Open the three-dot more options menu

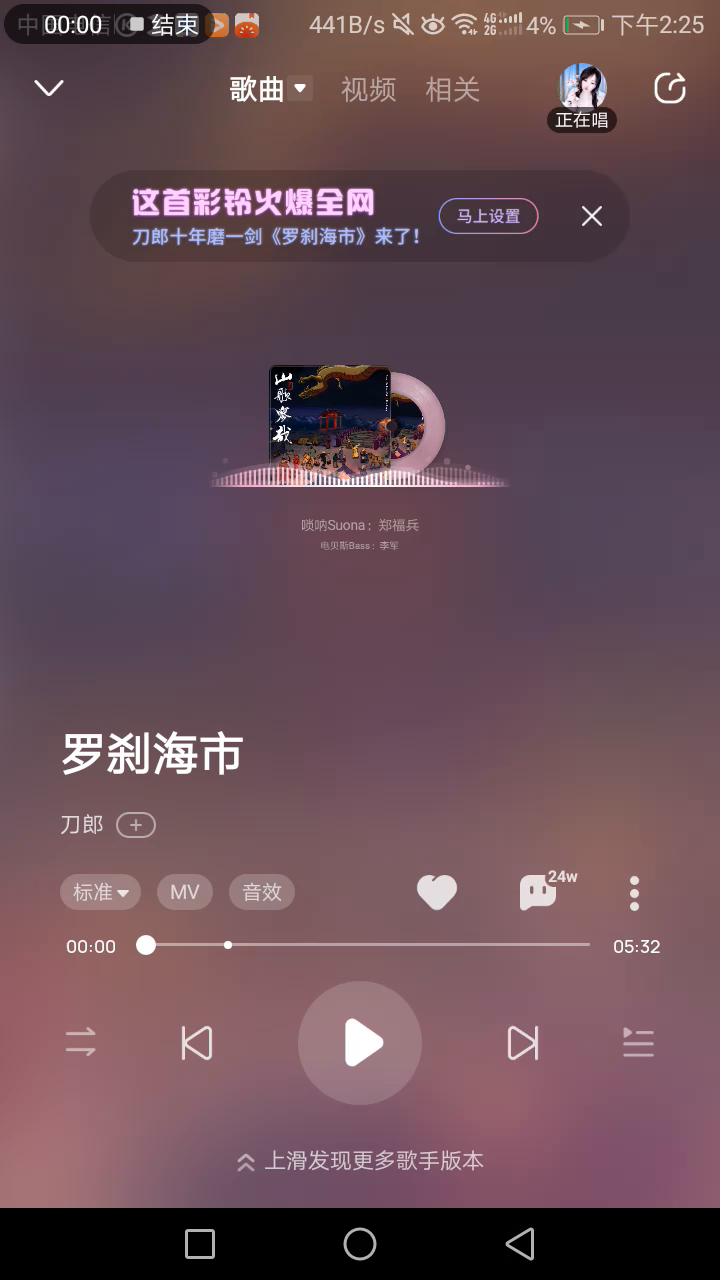click(634, 892)
